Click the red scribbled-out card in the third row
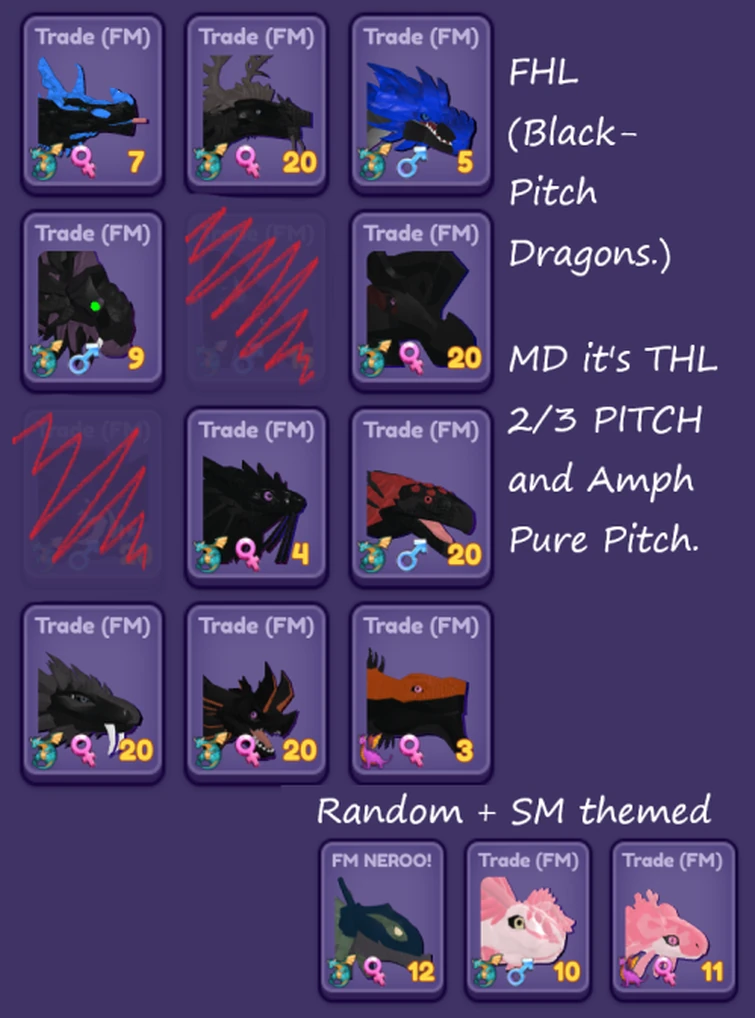 click(91, 495)
